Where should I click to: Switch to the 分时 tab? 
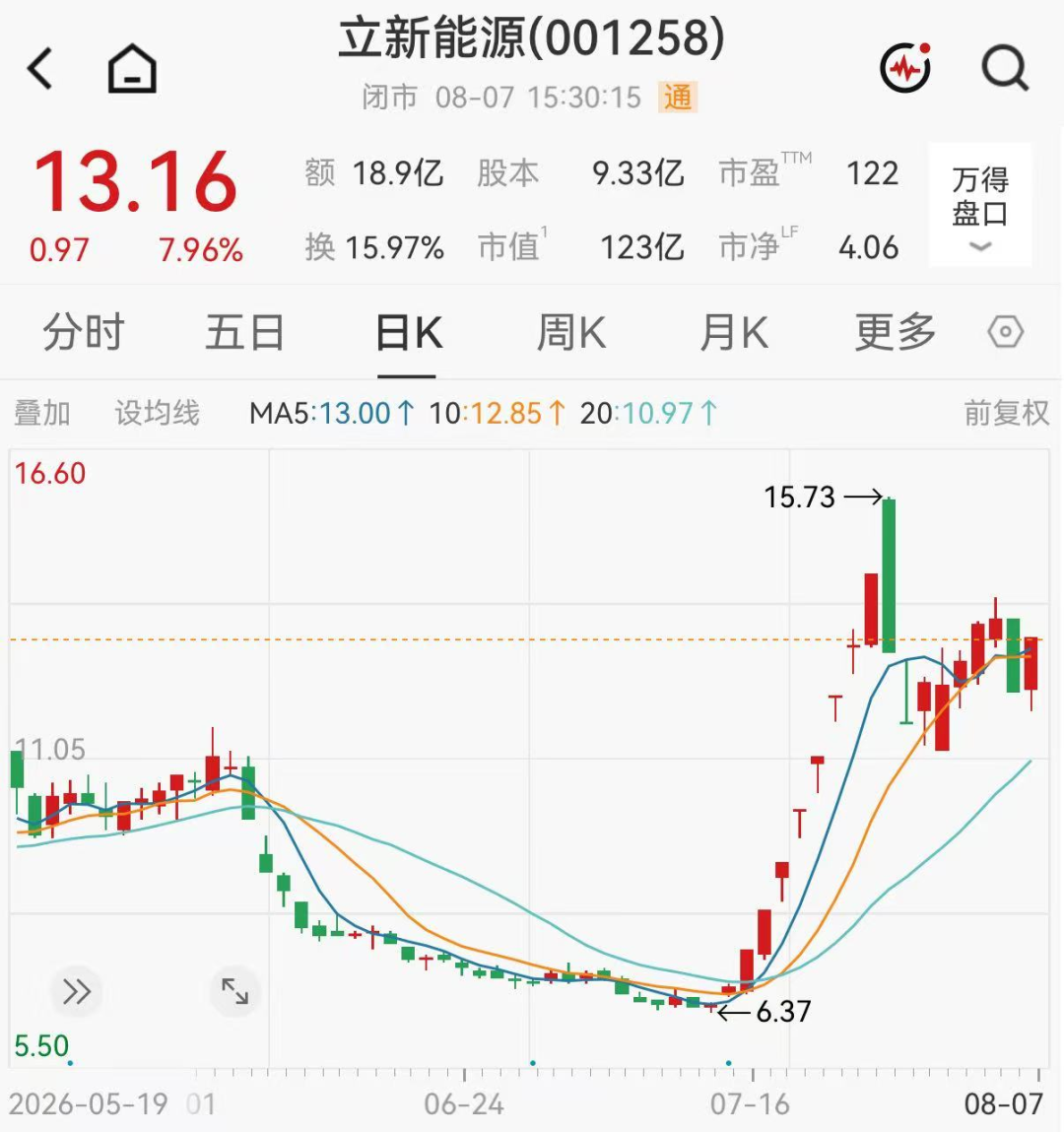pyautogui.click(x=83, y=333)
